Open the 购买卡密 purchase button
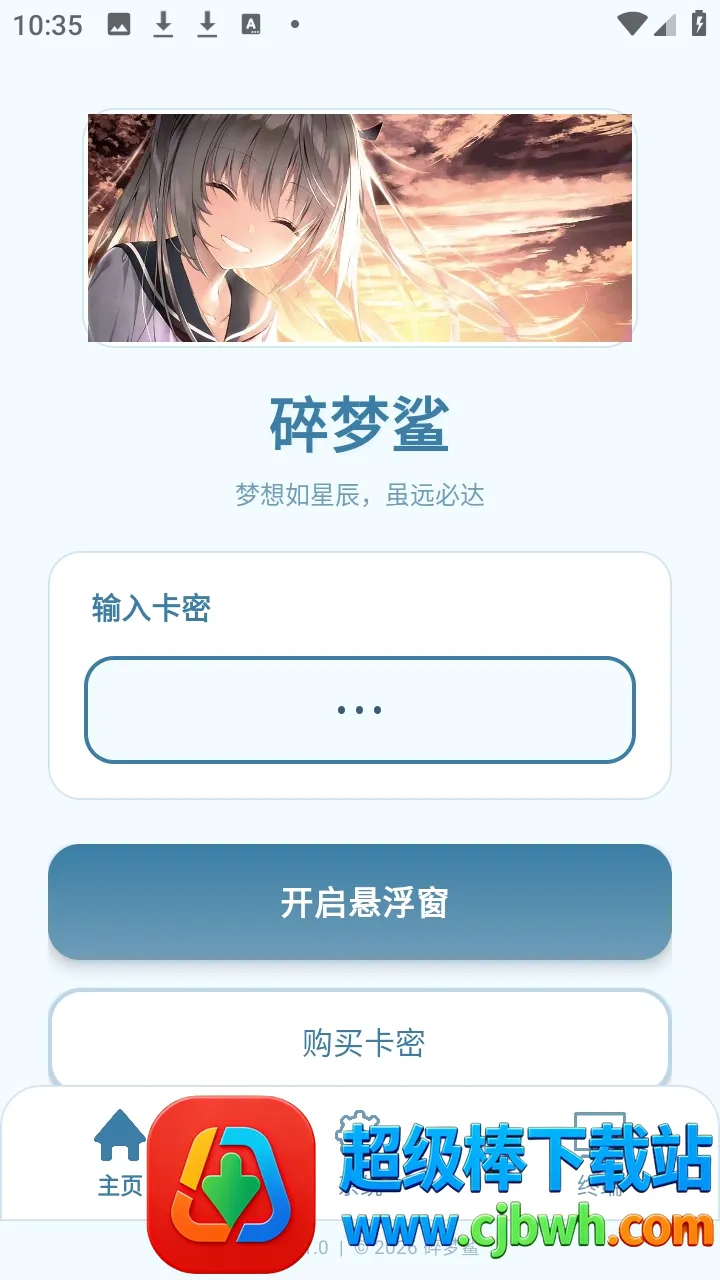Screen dimensions: 720x1280 click(360, 1040)
